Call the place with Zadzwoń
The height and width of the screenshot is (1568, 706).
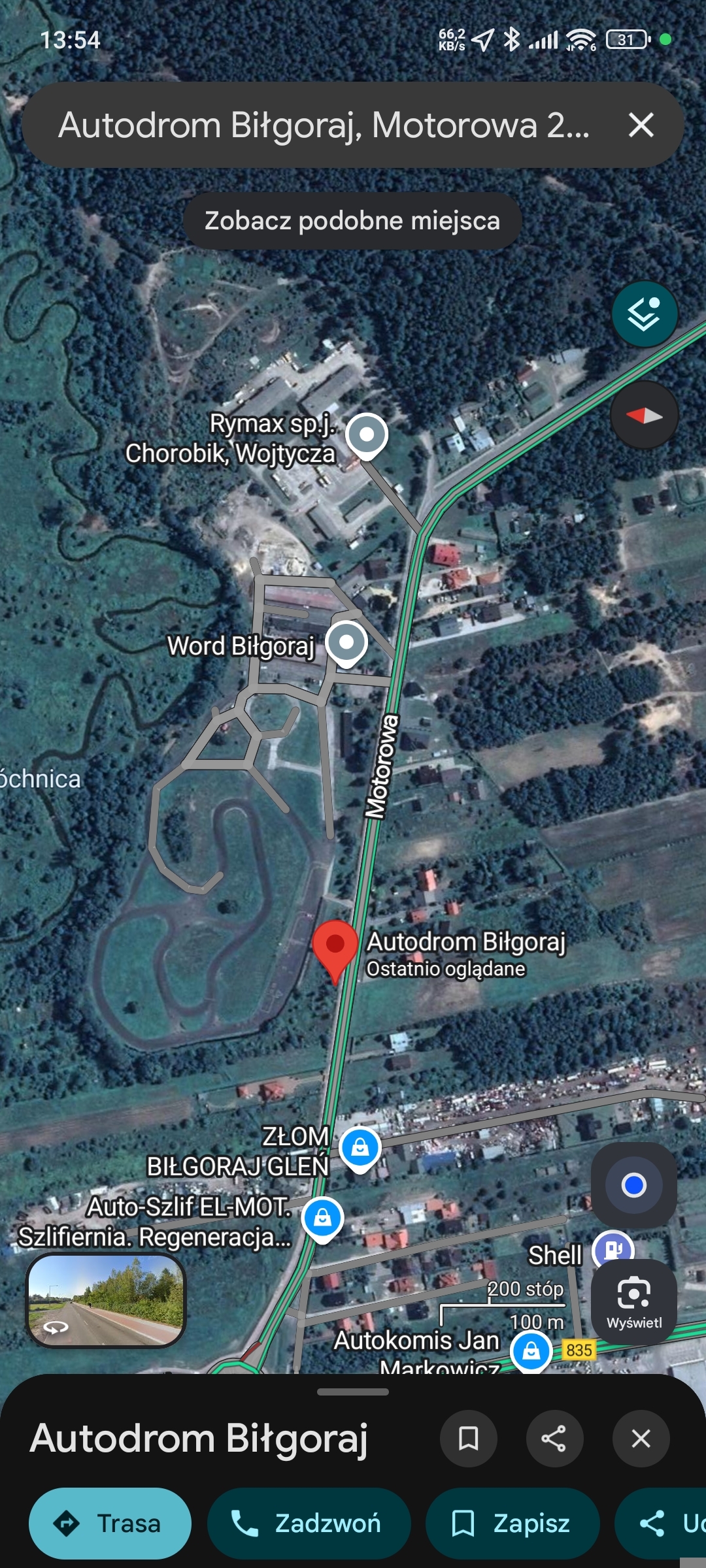tap(309, 1524)
